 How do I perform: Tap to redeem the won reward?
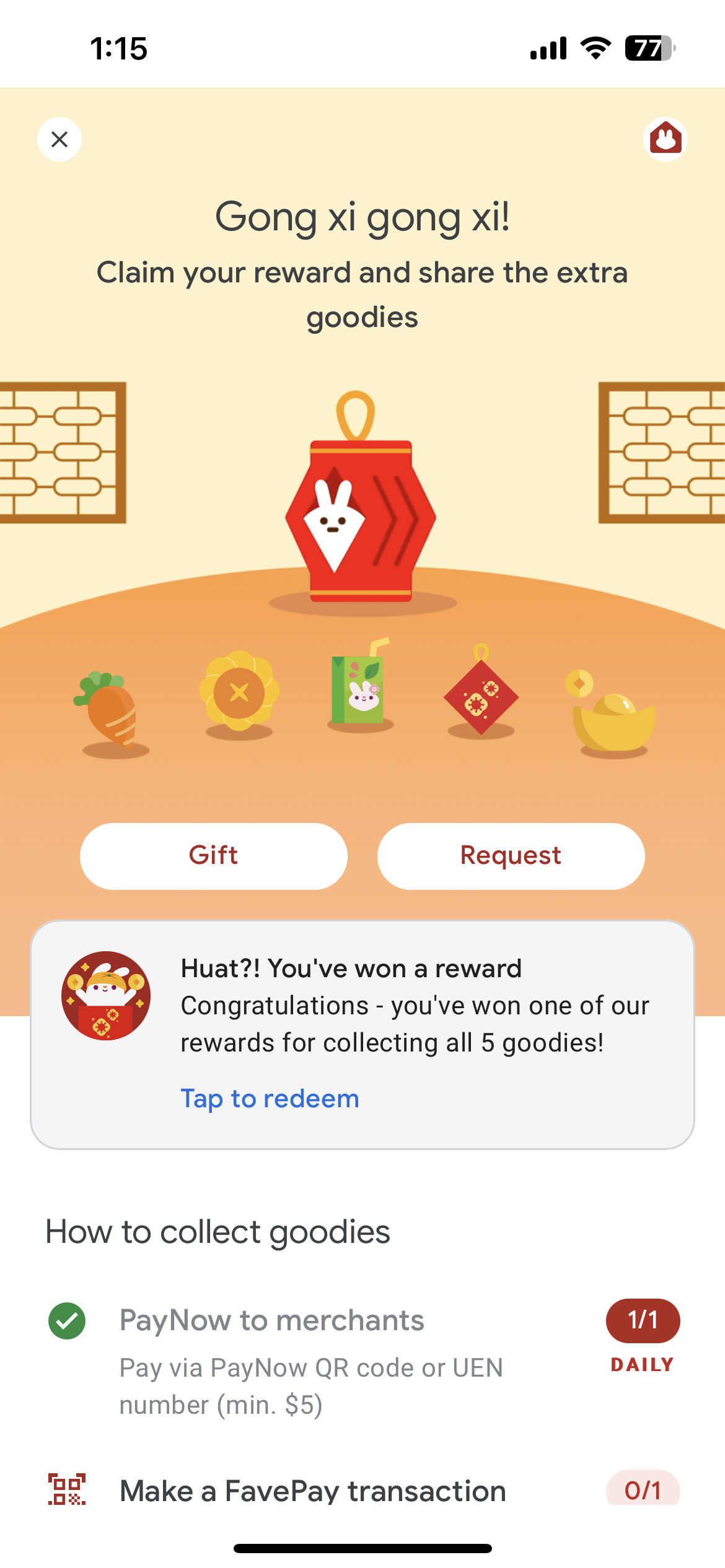coord(270,1099)
